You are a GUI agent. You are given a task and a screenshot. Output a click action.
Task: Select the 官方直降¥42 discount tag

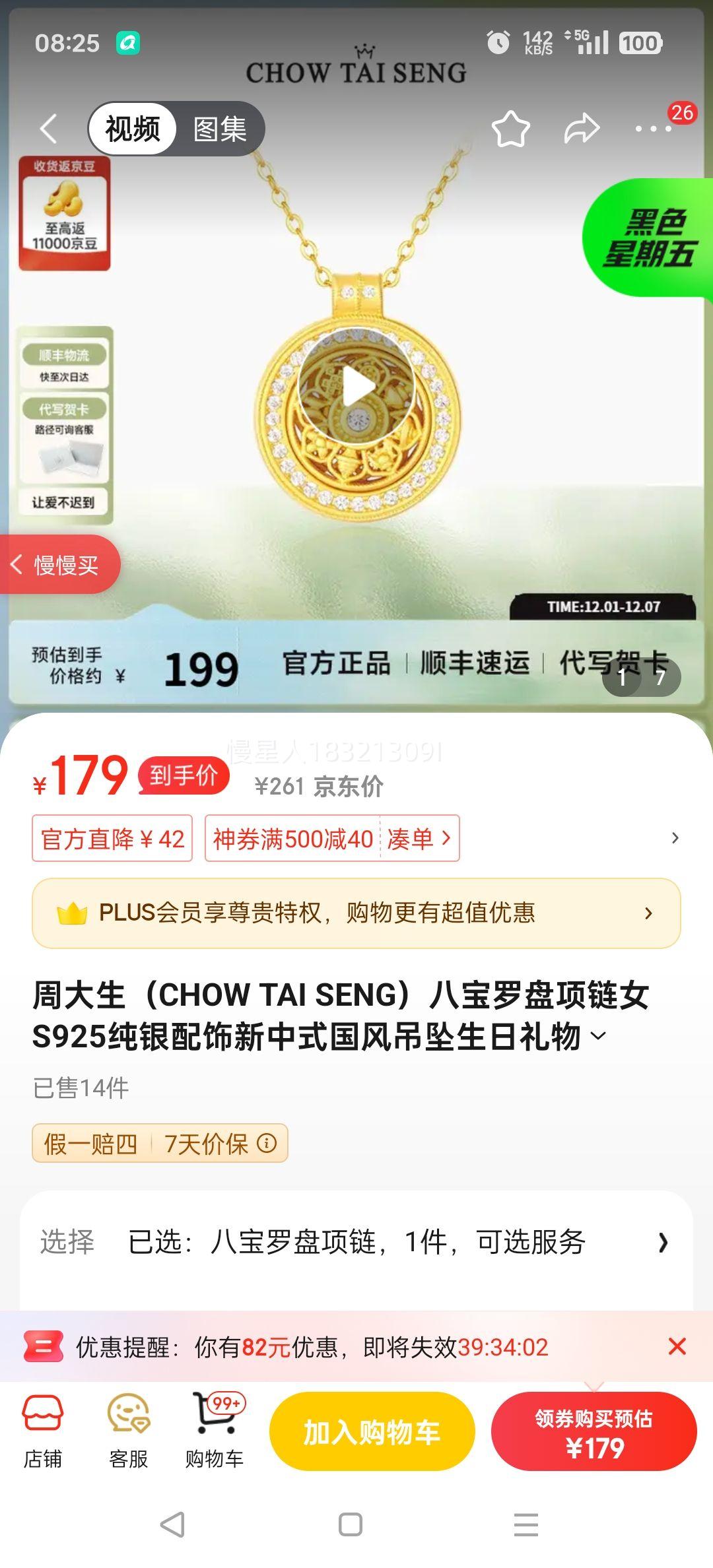111,838
